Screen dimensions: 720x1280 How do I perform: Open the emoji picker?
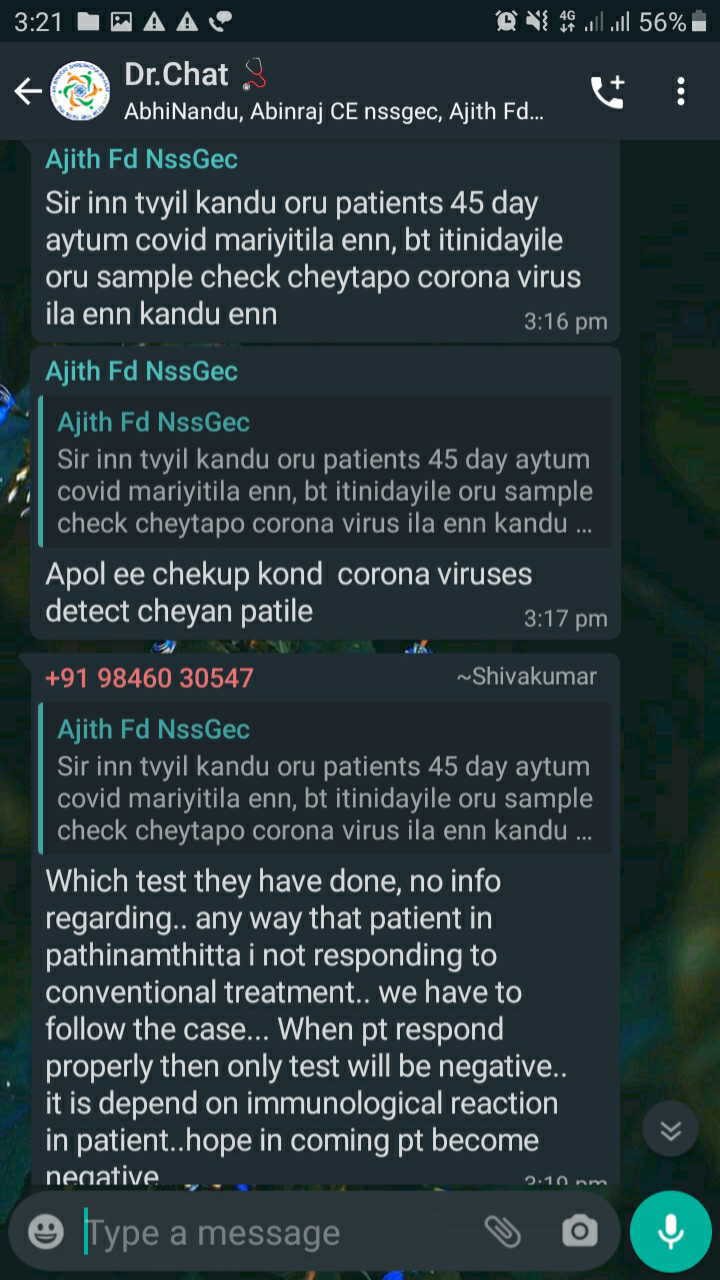tap(46, 1232)
